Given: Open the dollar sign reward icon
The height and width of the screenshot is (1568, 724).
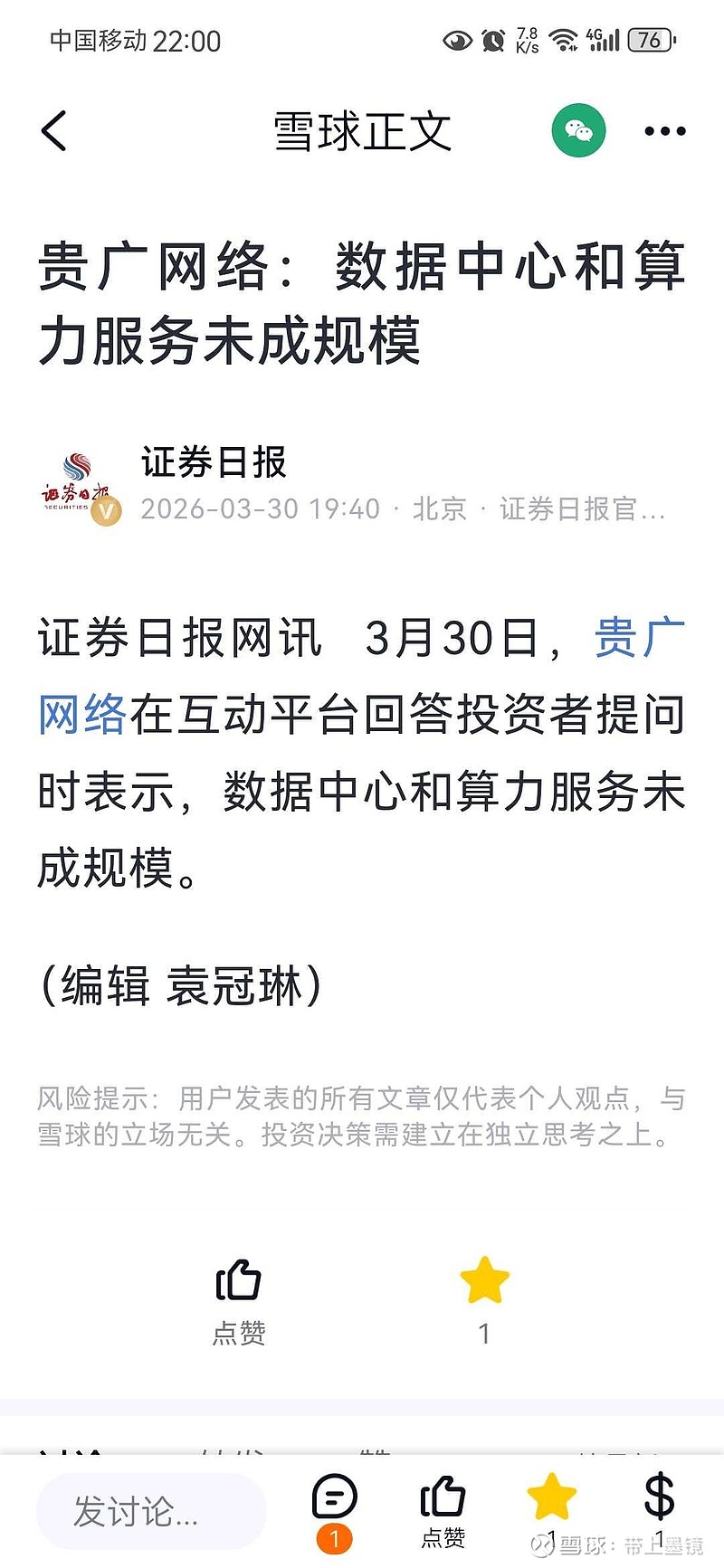Looking at the screenshot, I should (657, 1495).
